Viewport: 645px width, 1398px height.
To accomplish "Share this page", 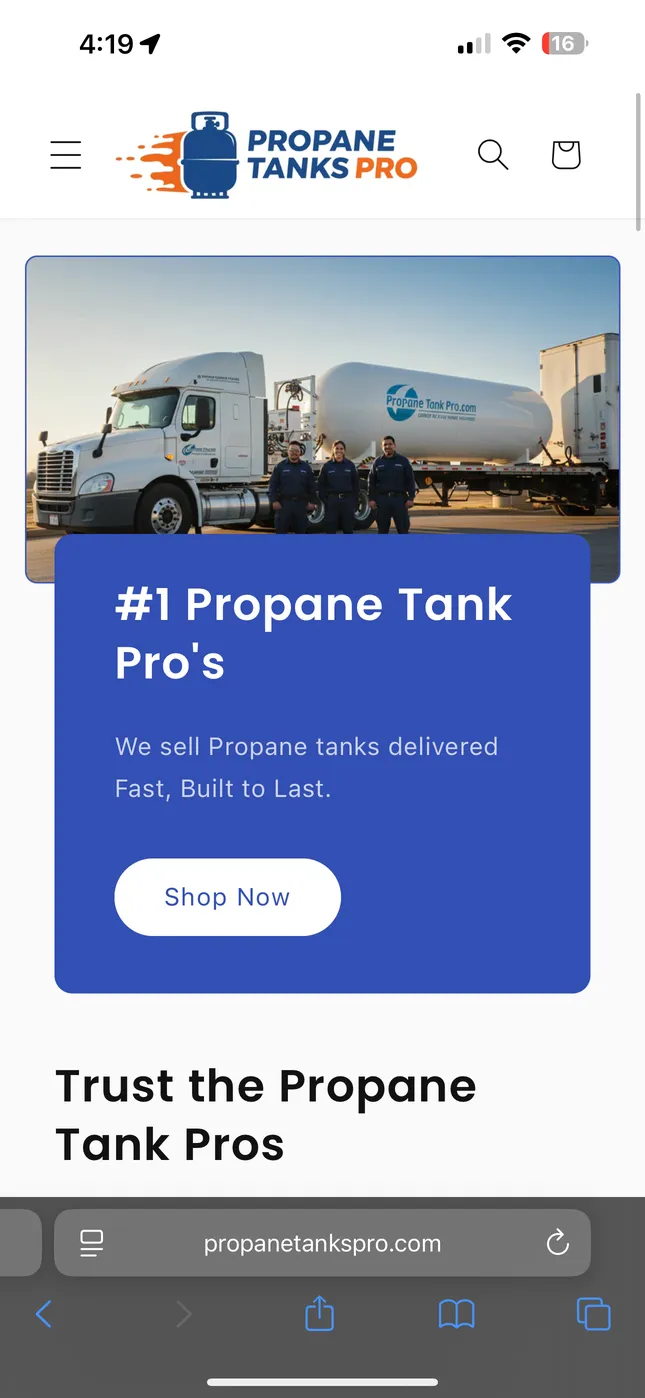I will (319, 1314).
